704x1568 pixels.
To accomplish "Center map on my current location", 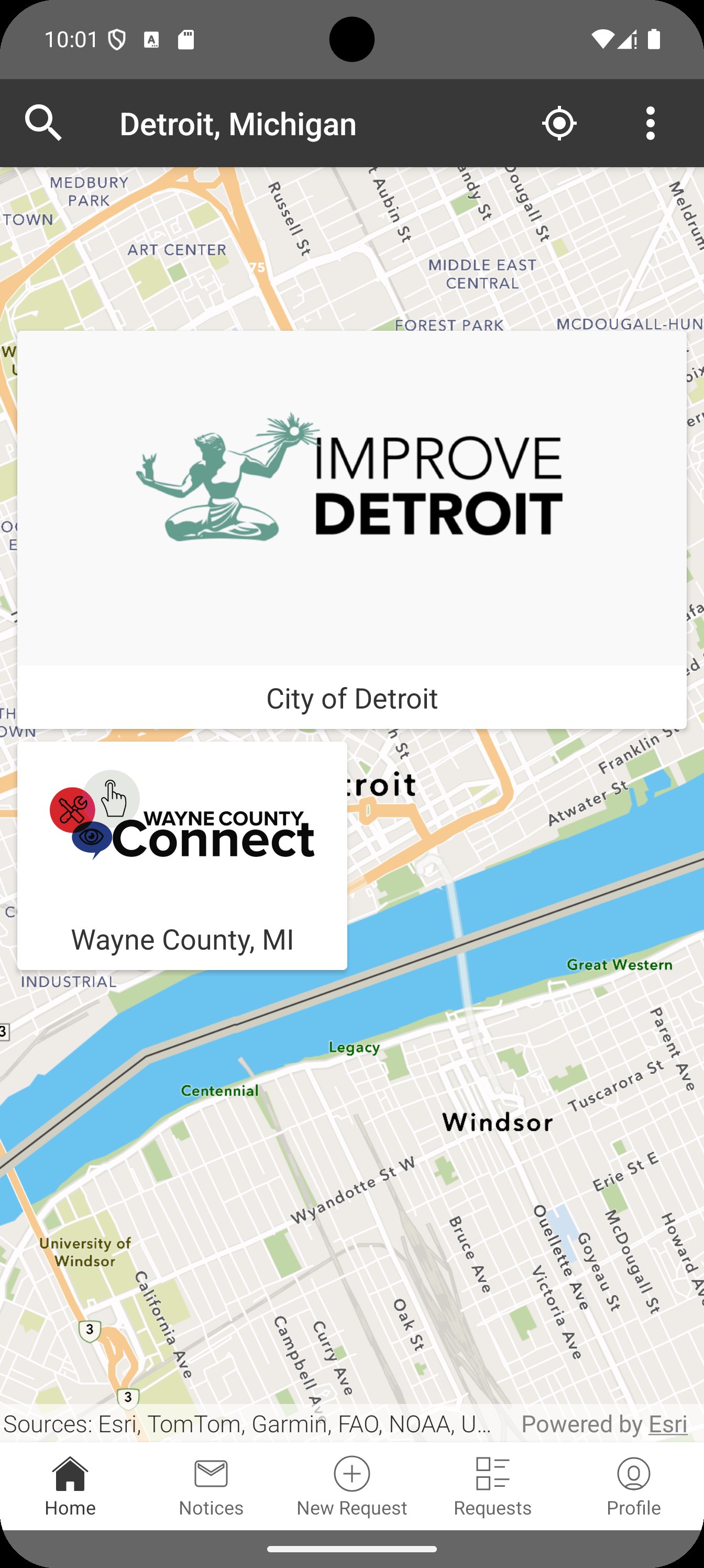I will (559, 124).
